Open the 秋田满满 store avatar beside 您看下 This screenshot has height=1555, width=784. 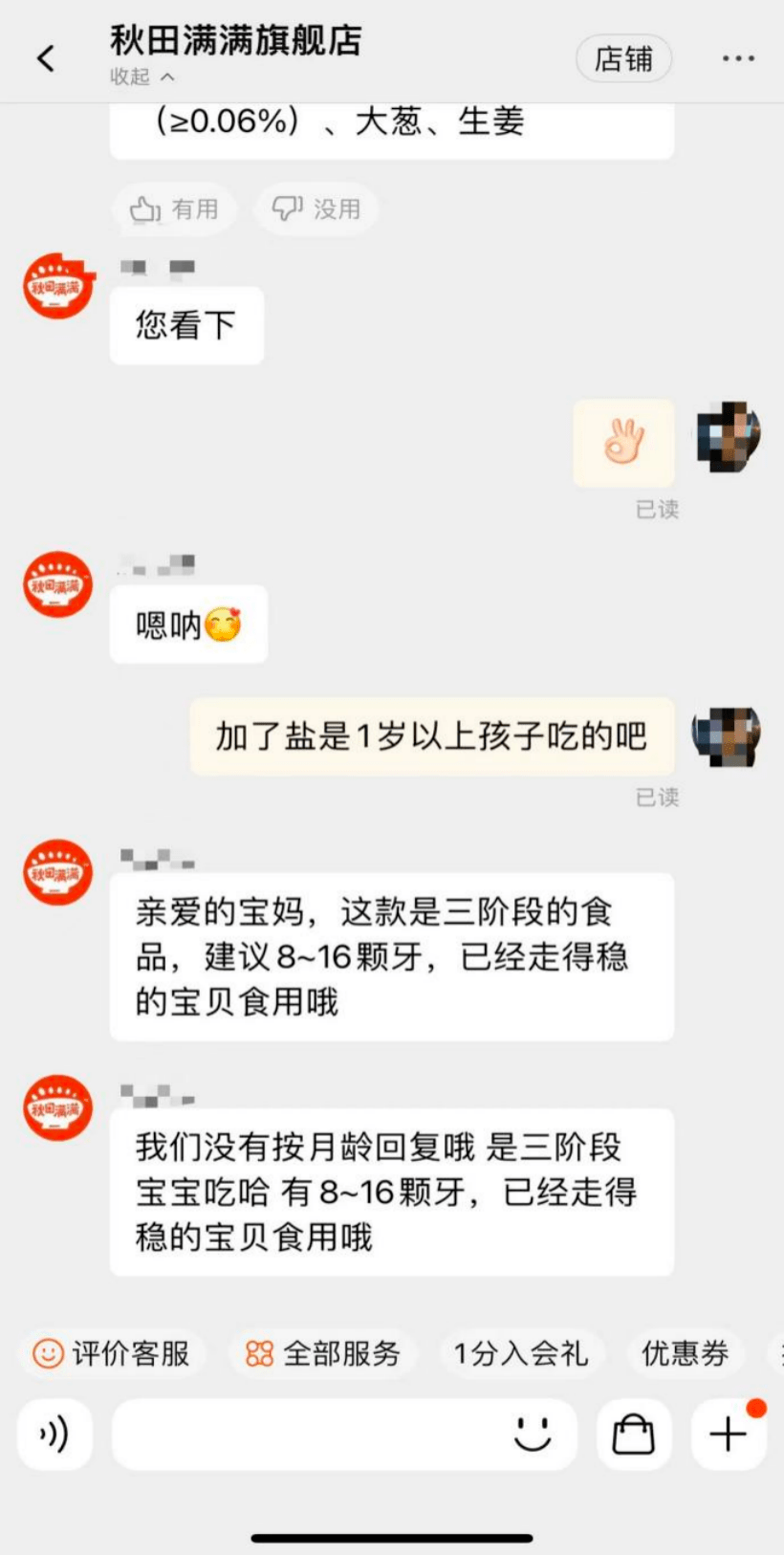point(58,286)
